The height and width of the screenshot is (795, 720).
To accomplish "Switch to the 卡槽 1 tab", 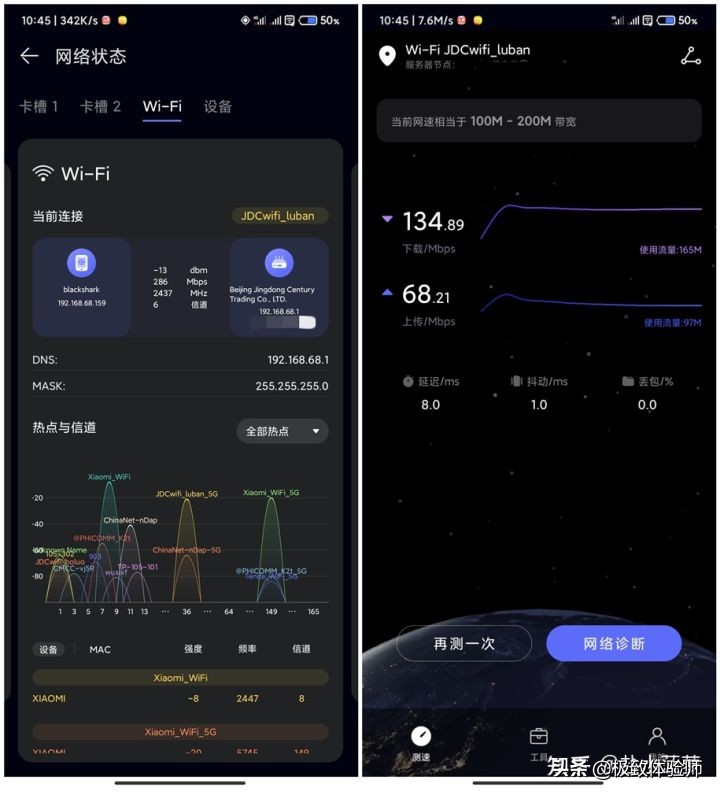I will [39, 106].
